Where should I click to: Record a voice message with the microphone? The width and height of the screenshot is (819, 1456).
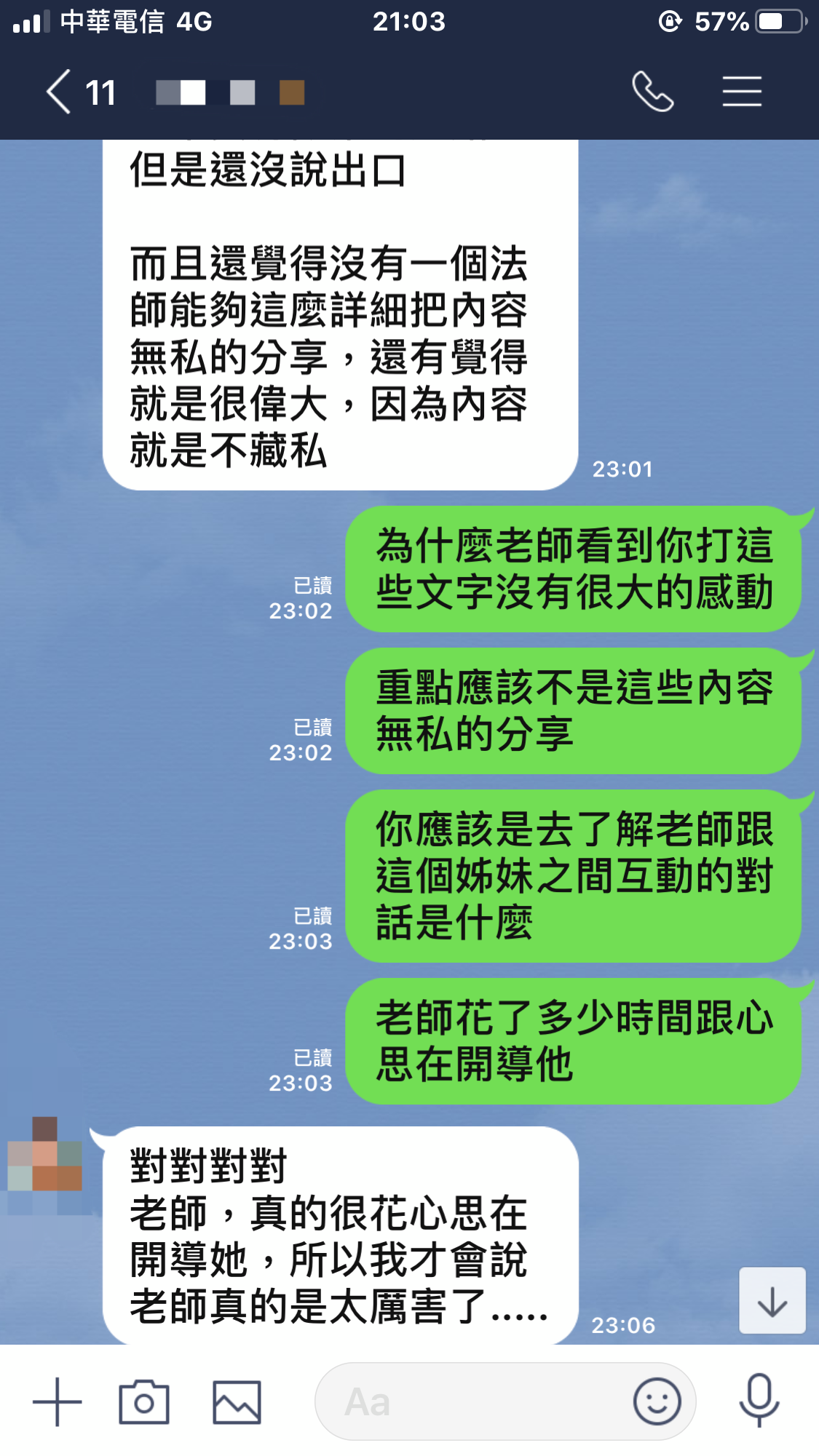tap(759, 1400)
